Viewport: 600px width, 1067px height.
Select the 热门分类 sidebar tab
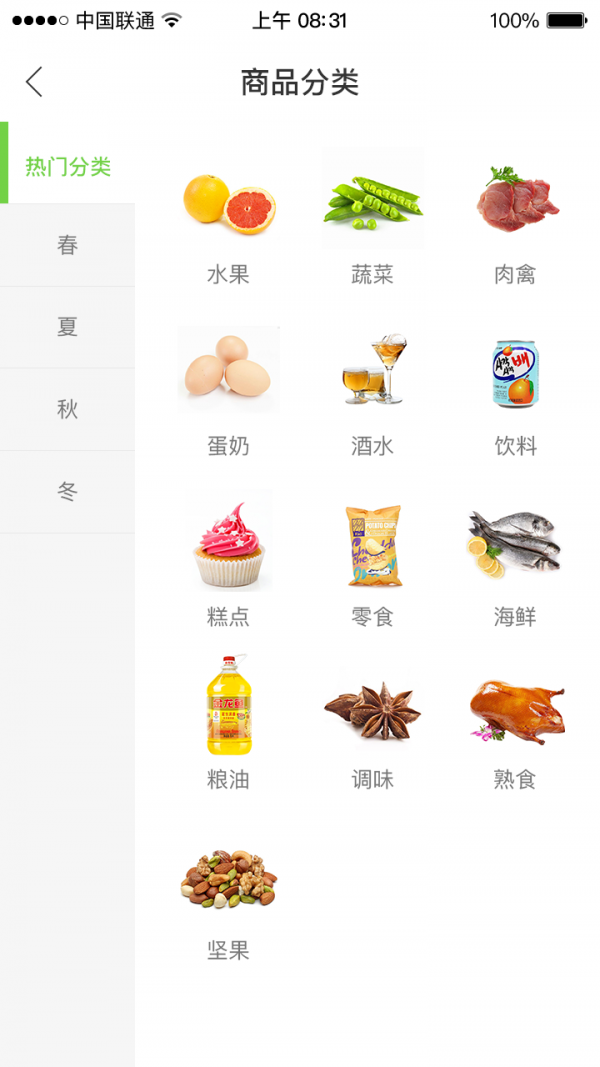click(68, 166)
